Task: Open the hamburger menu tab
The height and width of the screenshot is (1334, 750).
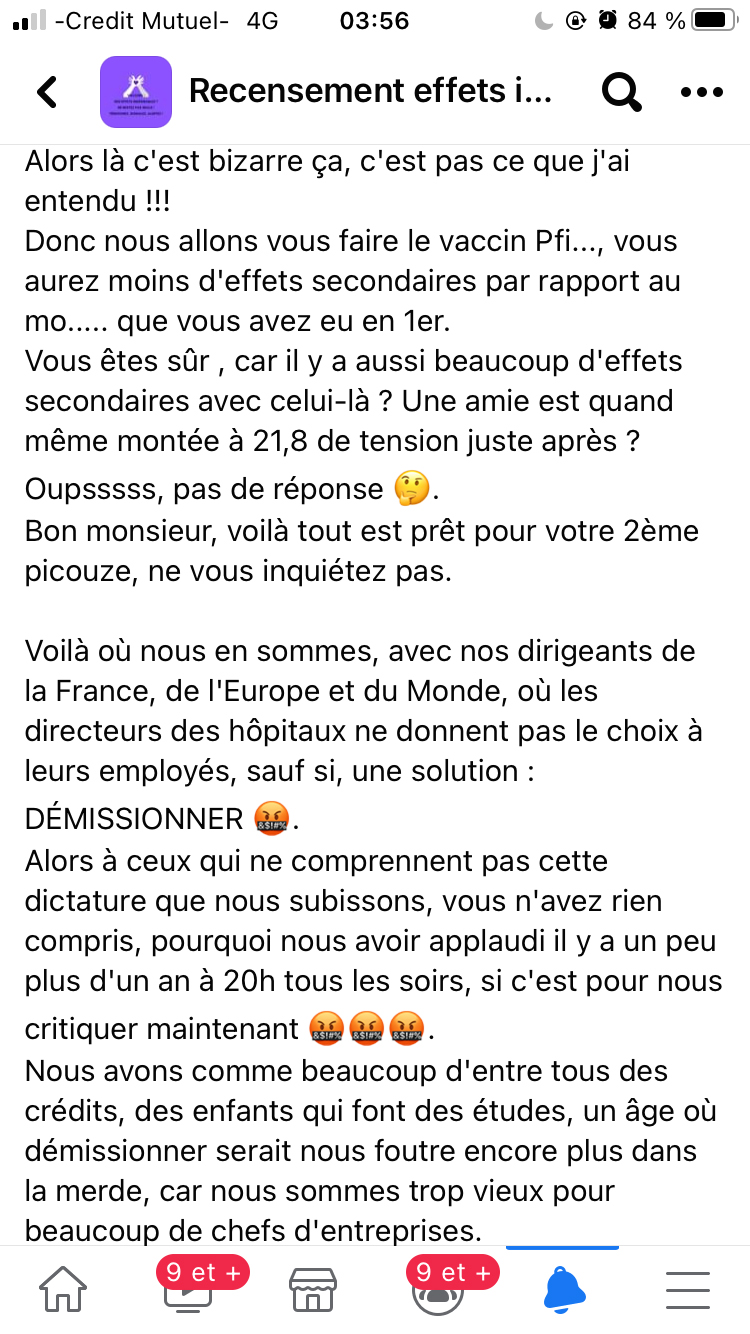Action: pyautogui.click(x=688, y=1290)
